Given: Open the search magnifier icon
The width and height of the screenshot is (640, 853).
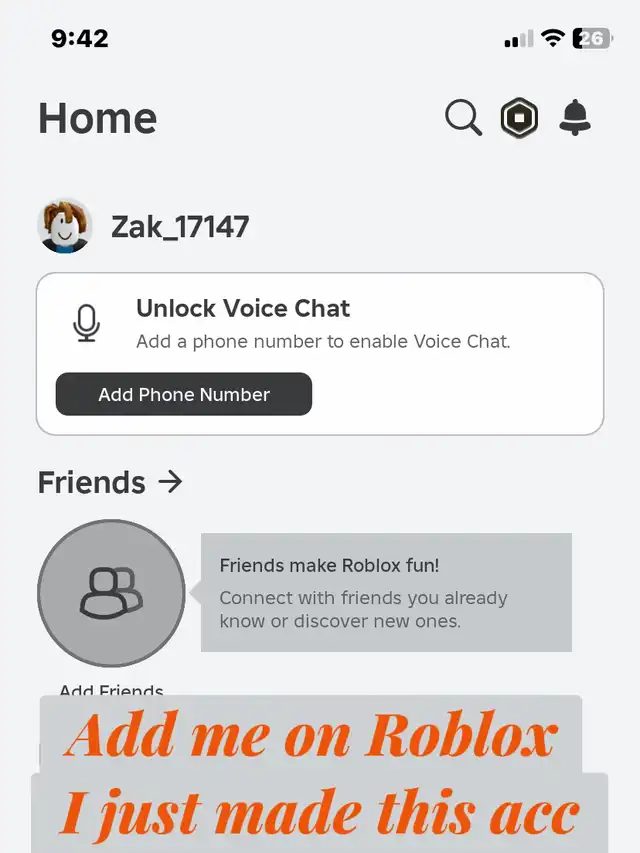Looking at the screenshot, I should 463,118.
